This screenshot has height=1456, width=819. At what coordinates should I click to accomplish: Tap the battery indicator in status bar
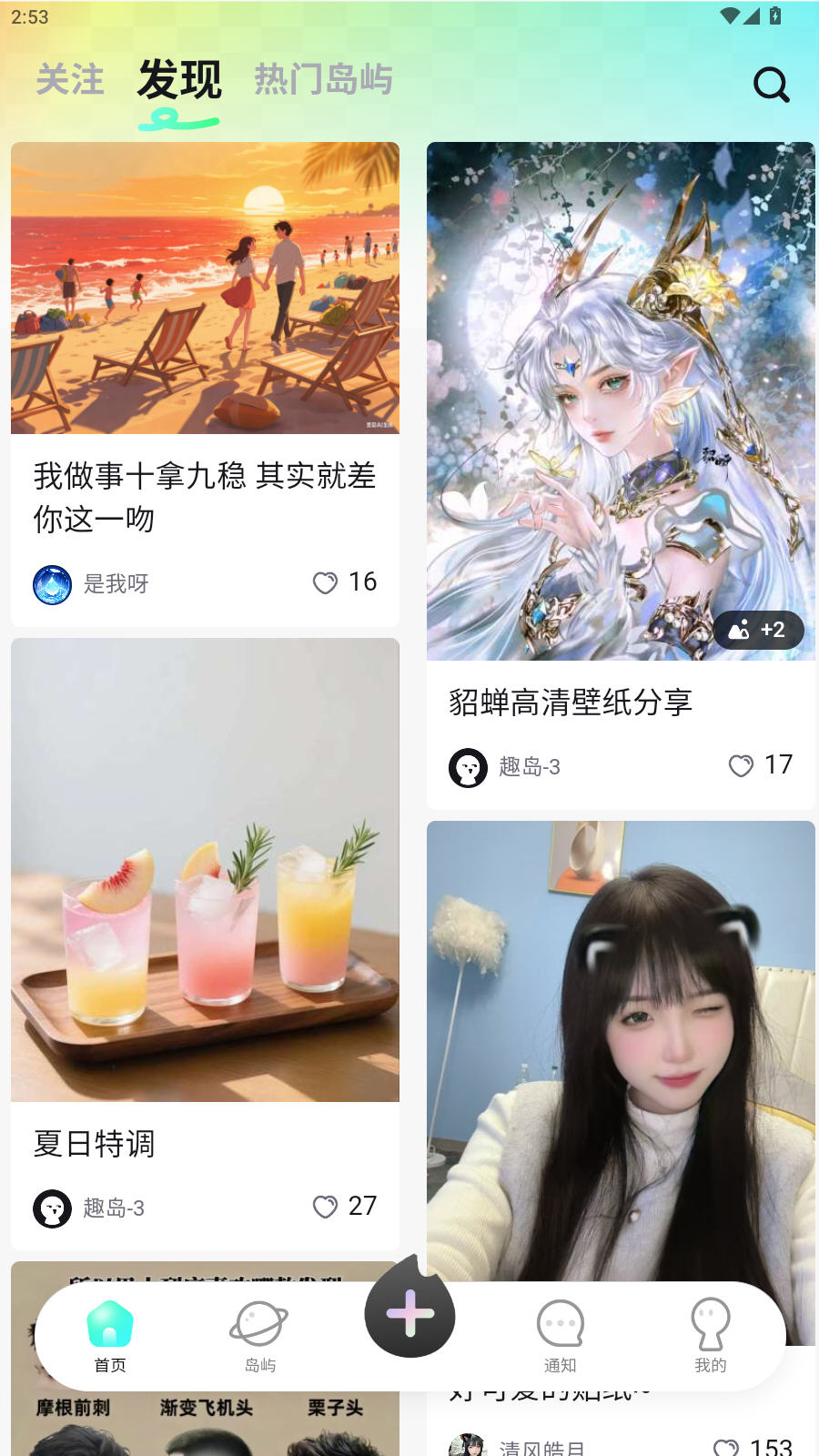tap(774, 15)
